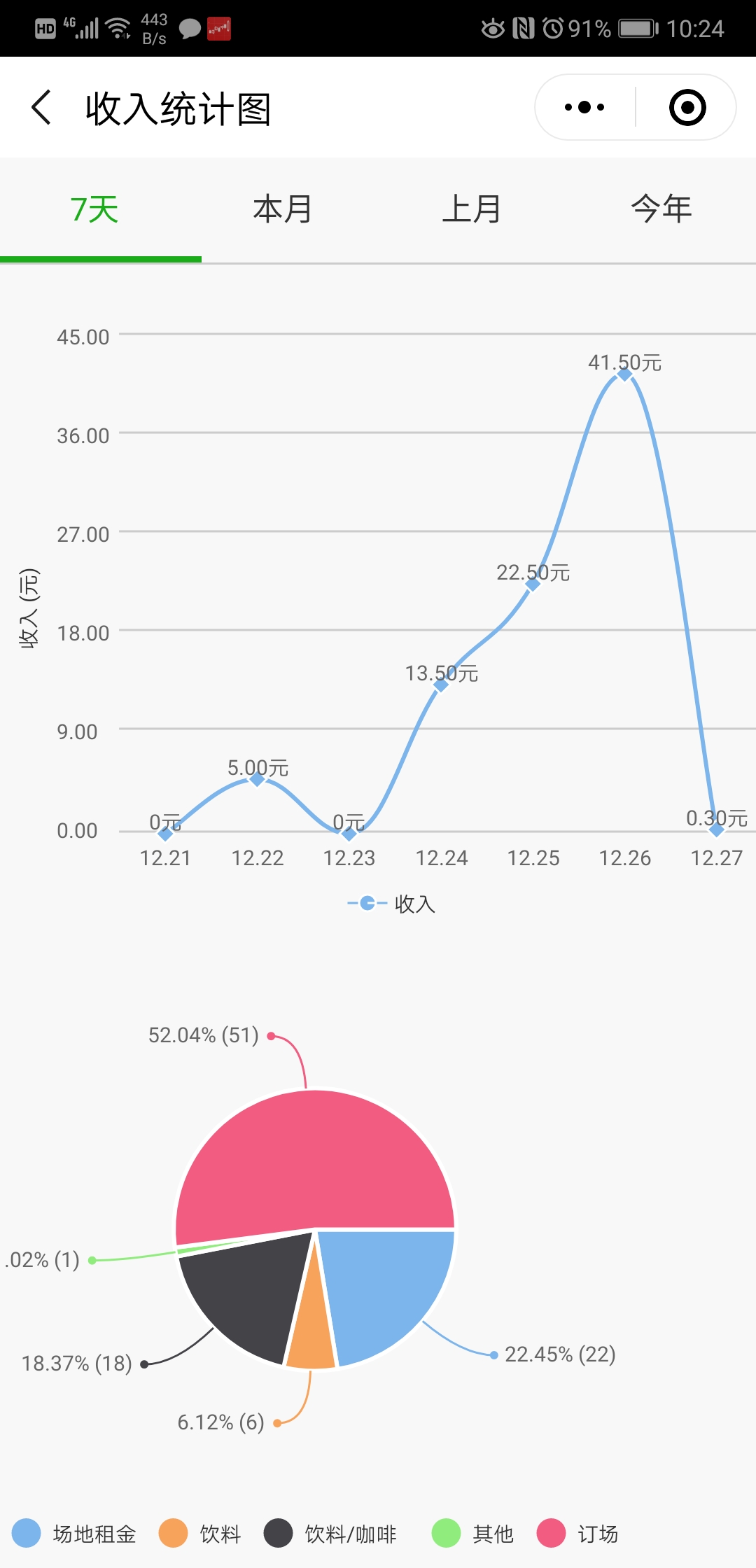The height and width of the screenshot is (1568, 756).
Task: Toggle the 订场 legend item
Action: click(578, 1533)
